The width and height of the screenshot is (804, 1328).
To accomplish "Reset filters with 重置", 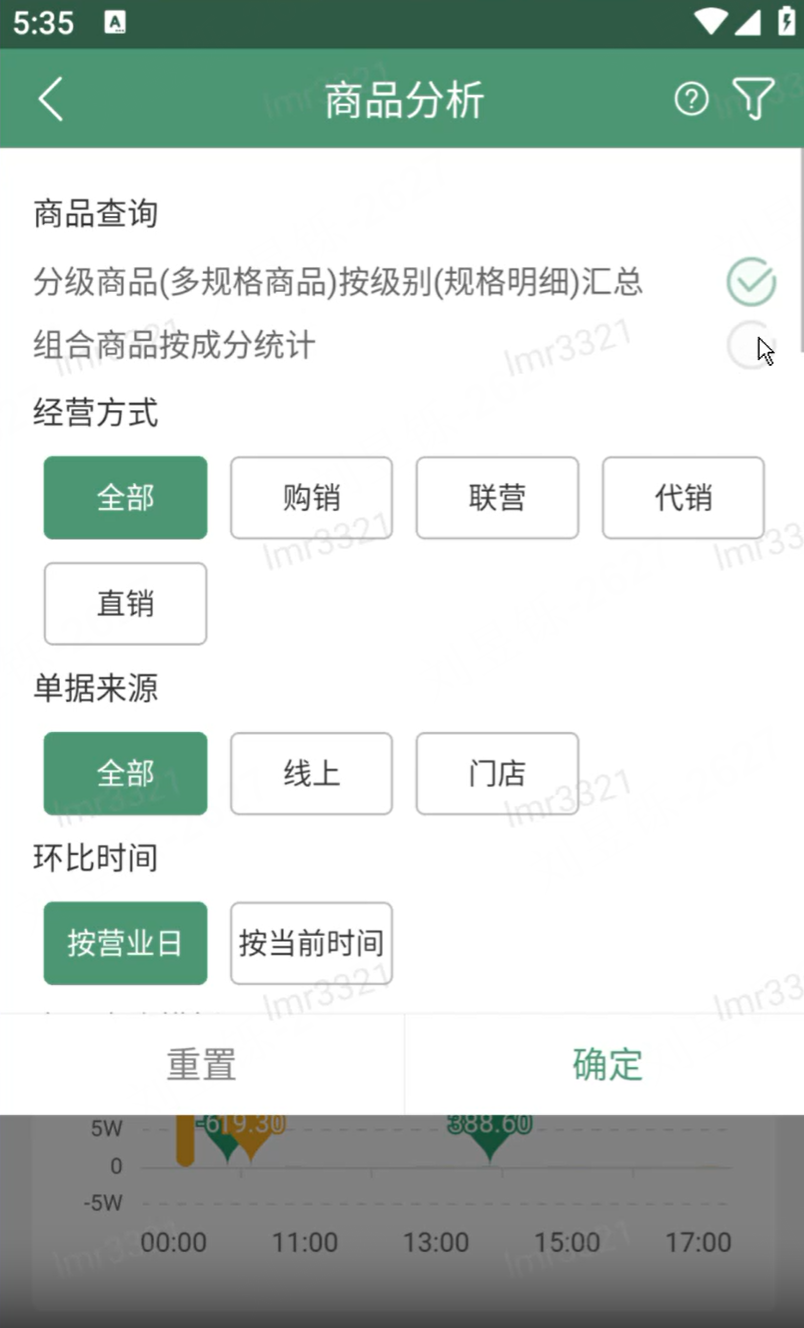I will pyautogui.click(x=201, y=1064).
